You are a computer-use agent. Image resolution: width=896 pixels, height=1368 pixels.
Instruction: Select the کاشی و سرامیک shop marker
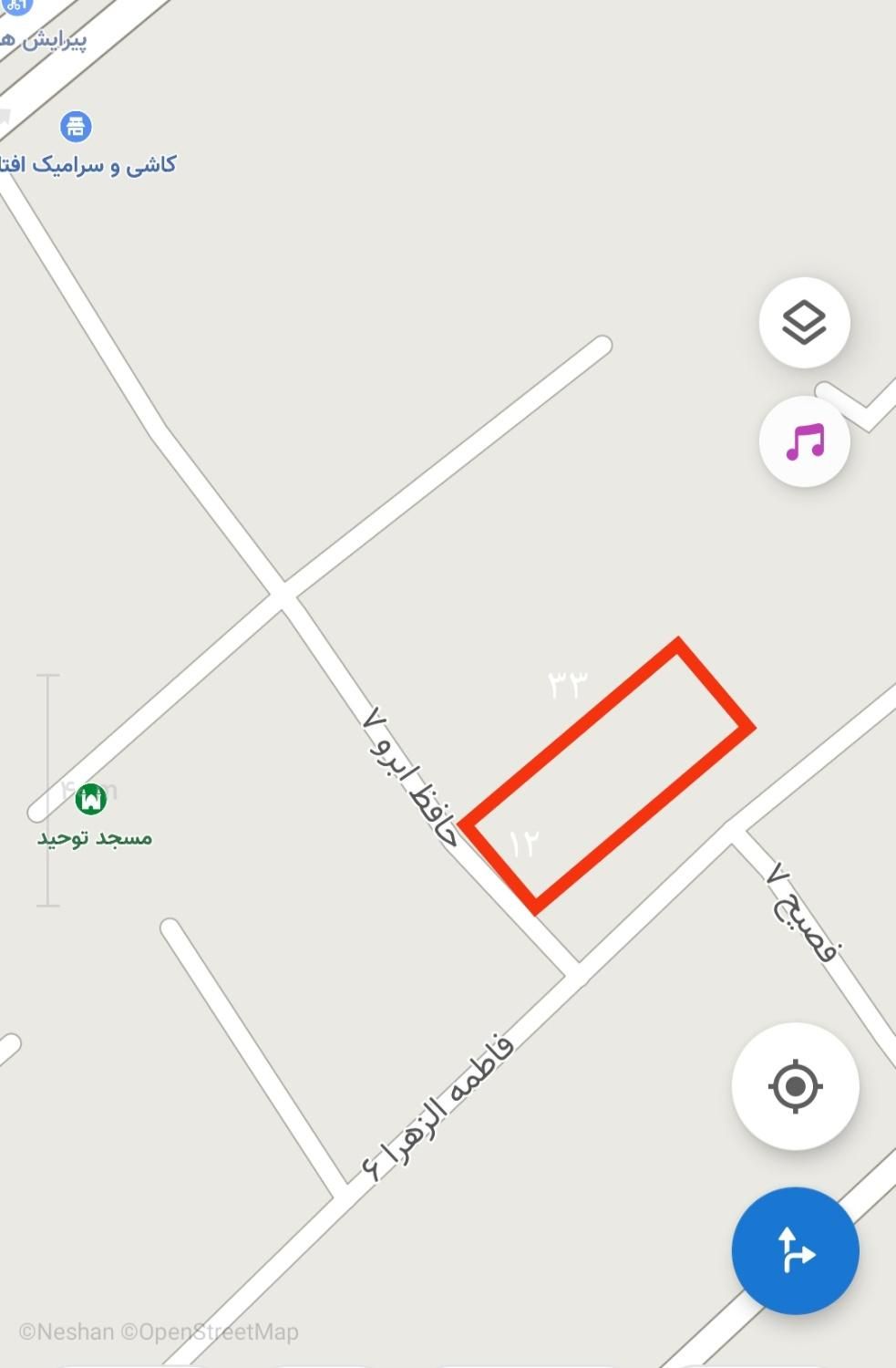pos(76,127)
